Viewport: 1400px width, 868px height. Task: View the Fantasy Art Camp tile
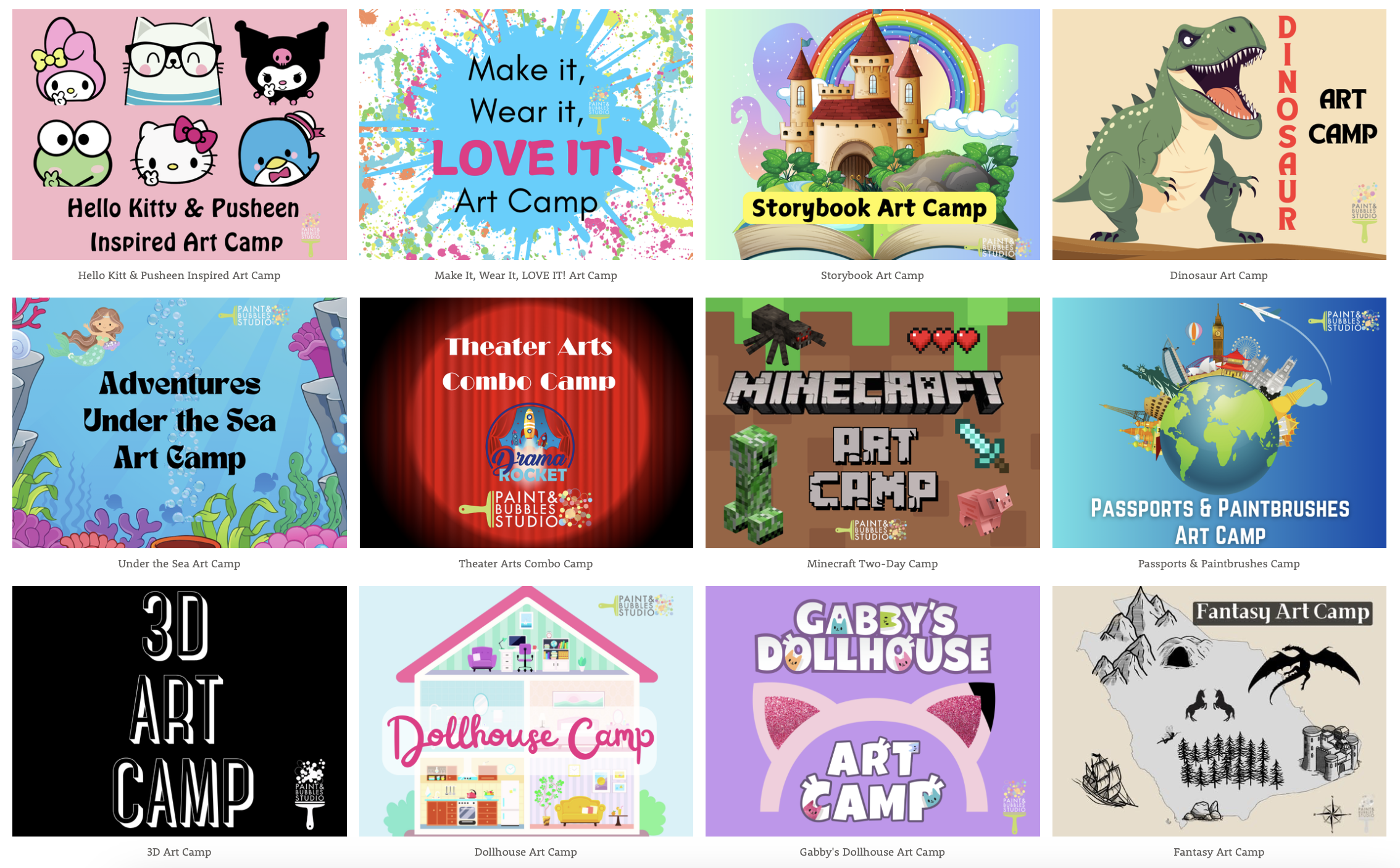pos(1219,711)
